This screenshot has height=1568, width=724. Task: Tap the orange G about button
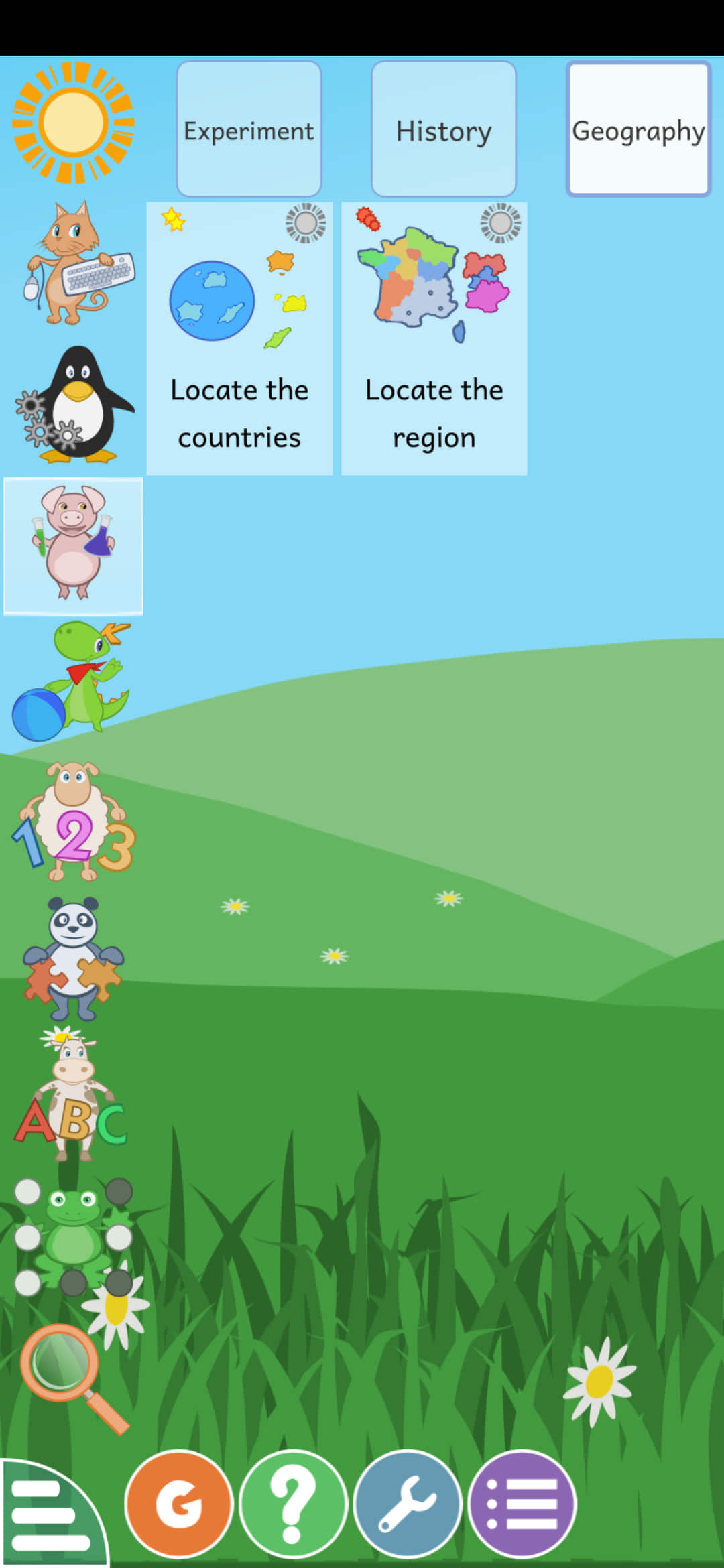178,1504
